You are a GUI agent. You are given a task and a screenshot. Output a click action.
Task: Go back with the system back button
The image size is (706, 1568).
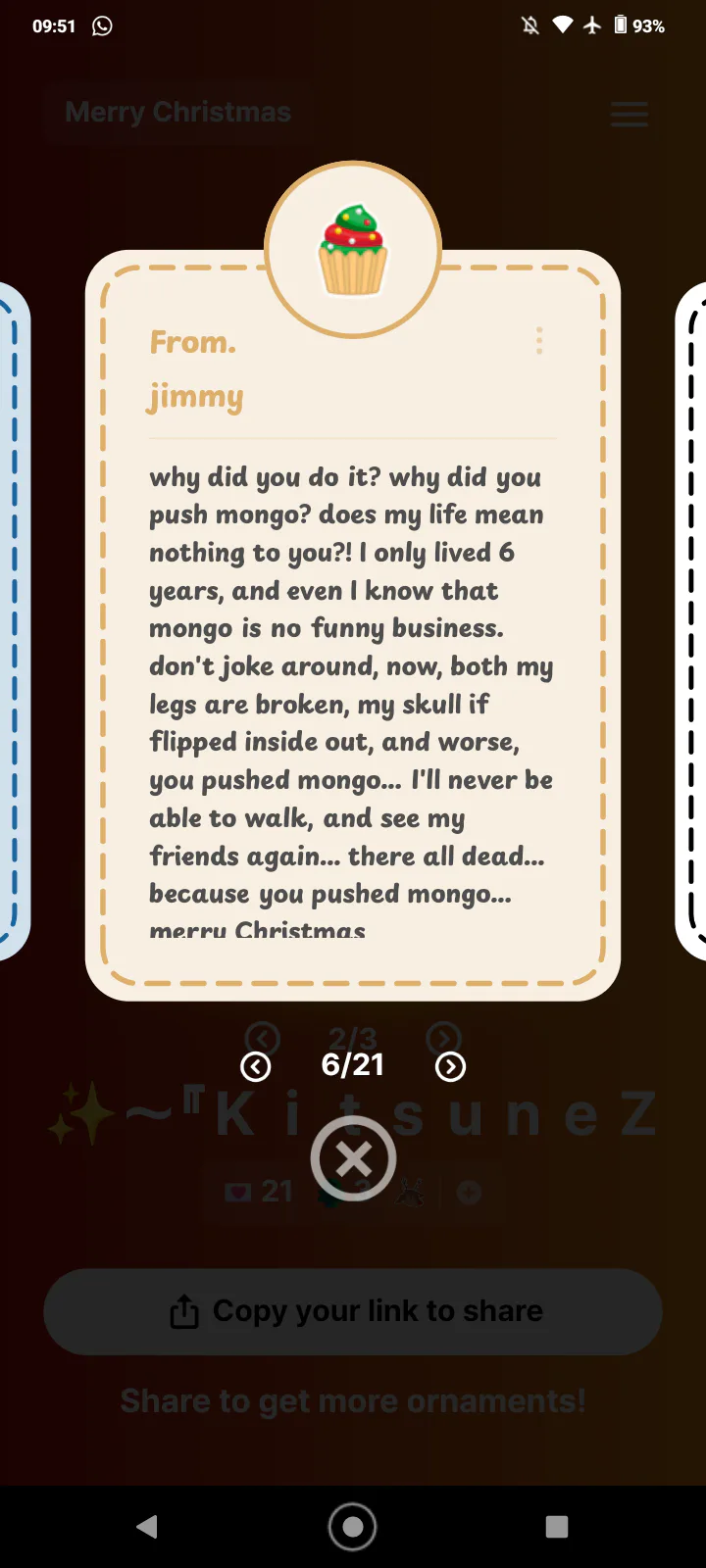147,1526
